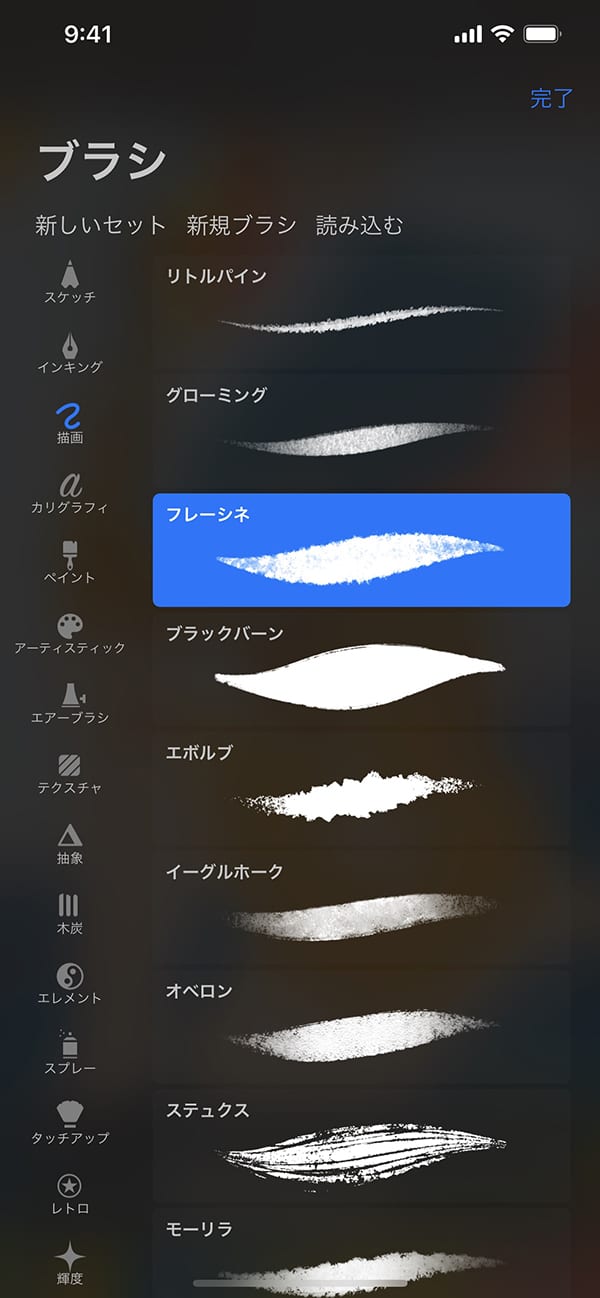
Task: Tap 完了 to close the brush library
Action: 551,98
